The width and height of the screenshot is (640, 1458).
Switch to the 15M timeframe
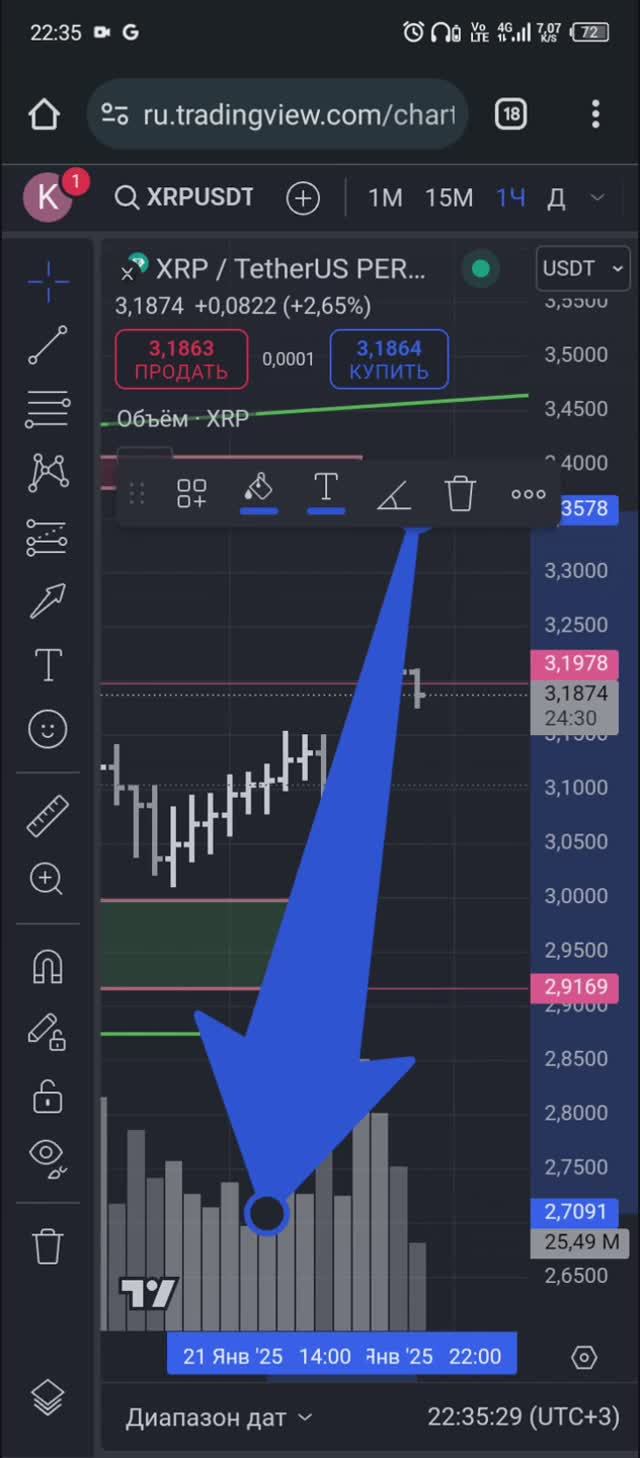click(x=448, y=198)
